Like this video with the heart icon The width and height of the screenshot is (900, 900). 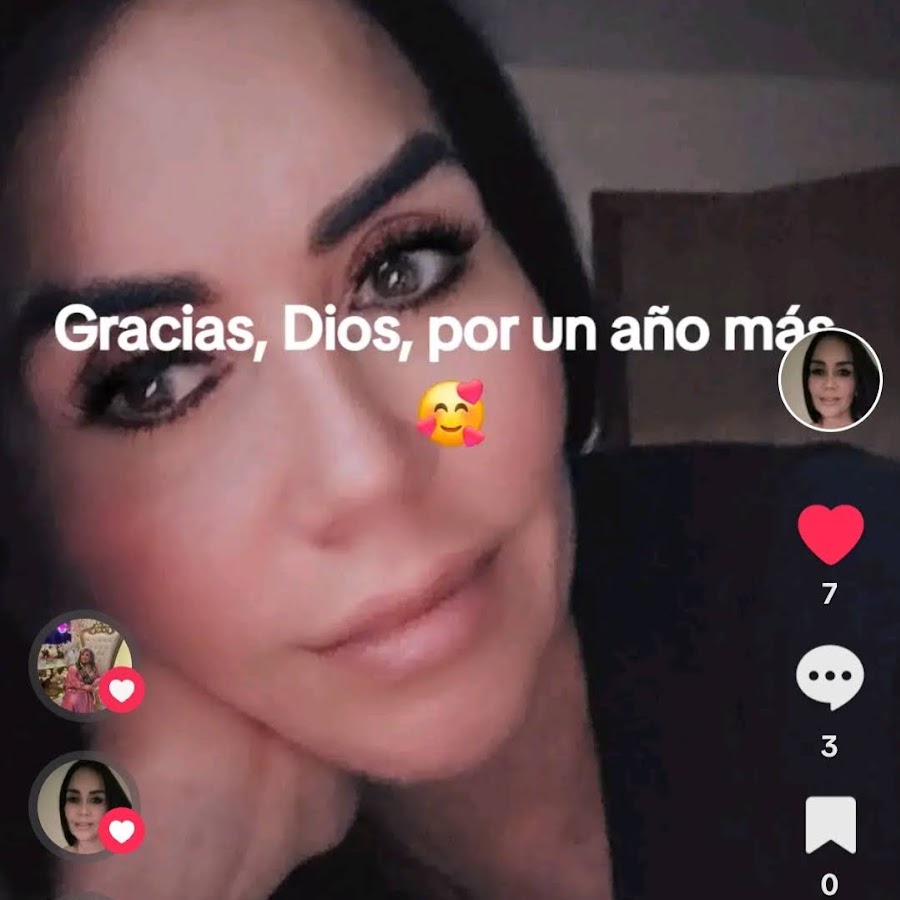coord(830,534)
